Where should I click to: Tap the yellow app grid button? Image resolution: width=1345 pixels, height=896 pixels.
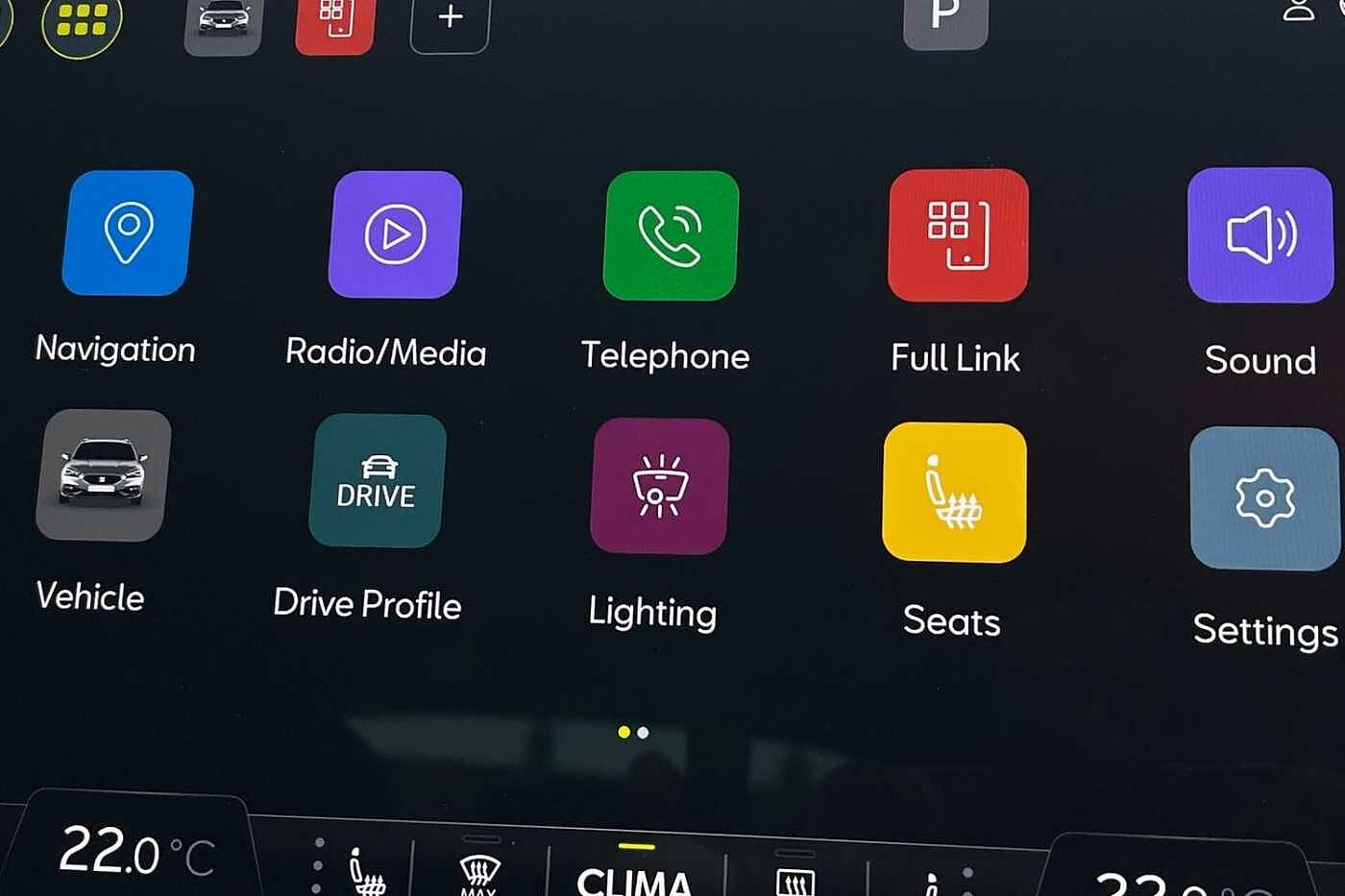[82, 21]
